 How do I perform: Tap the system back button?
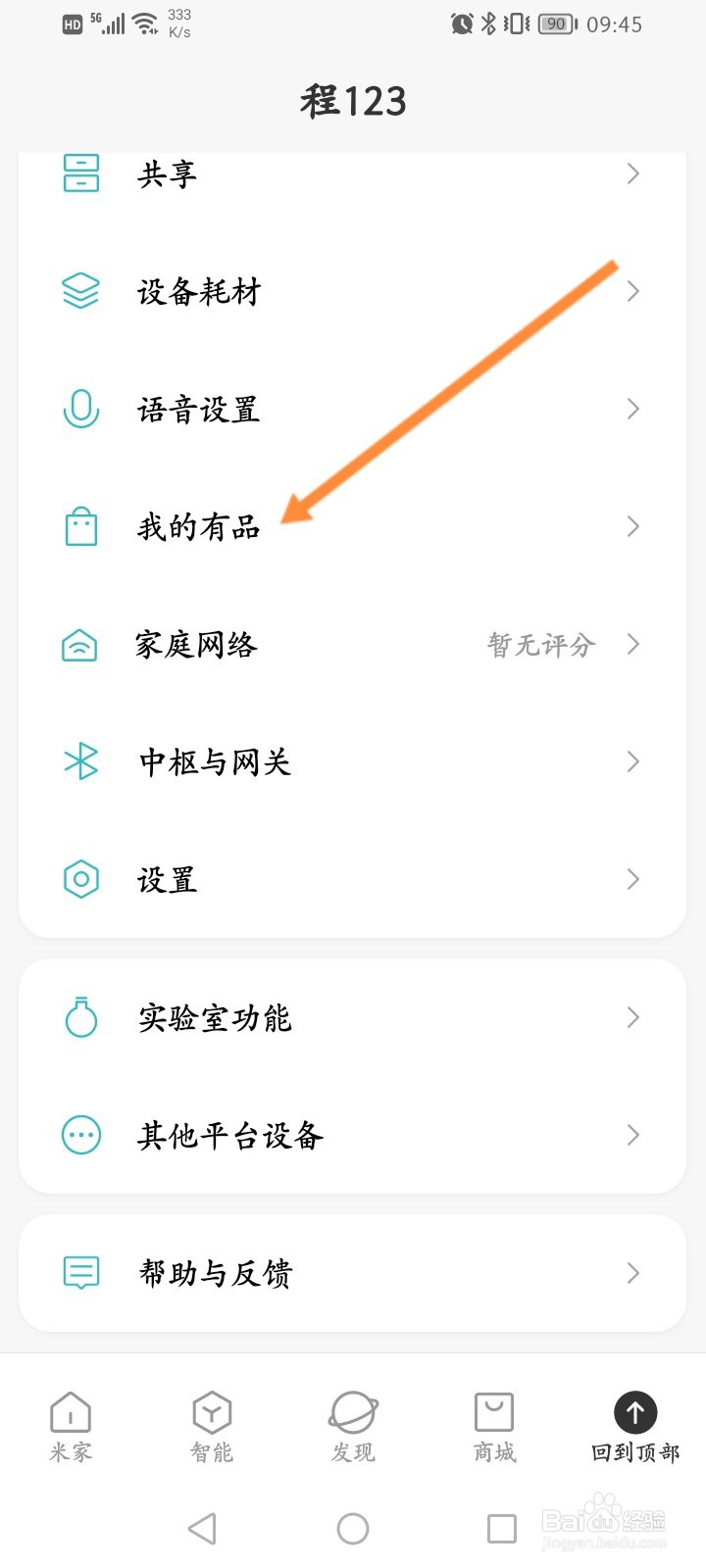pyautogui.click(x=202, y=1528)
